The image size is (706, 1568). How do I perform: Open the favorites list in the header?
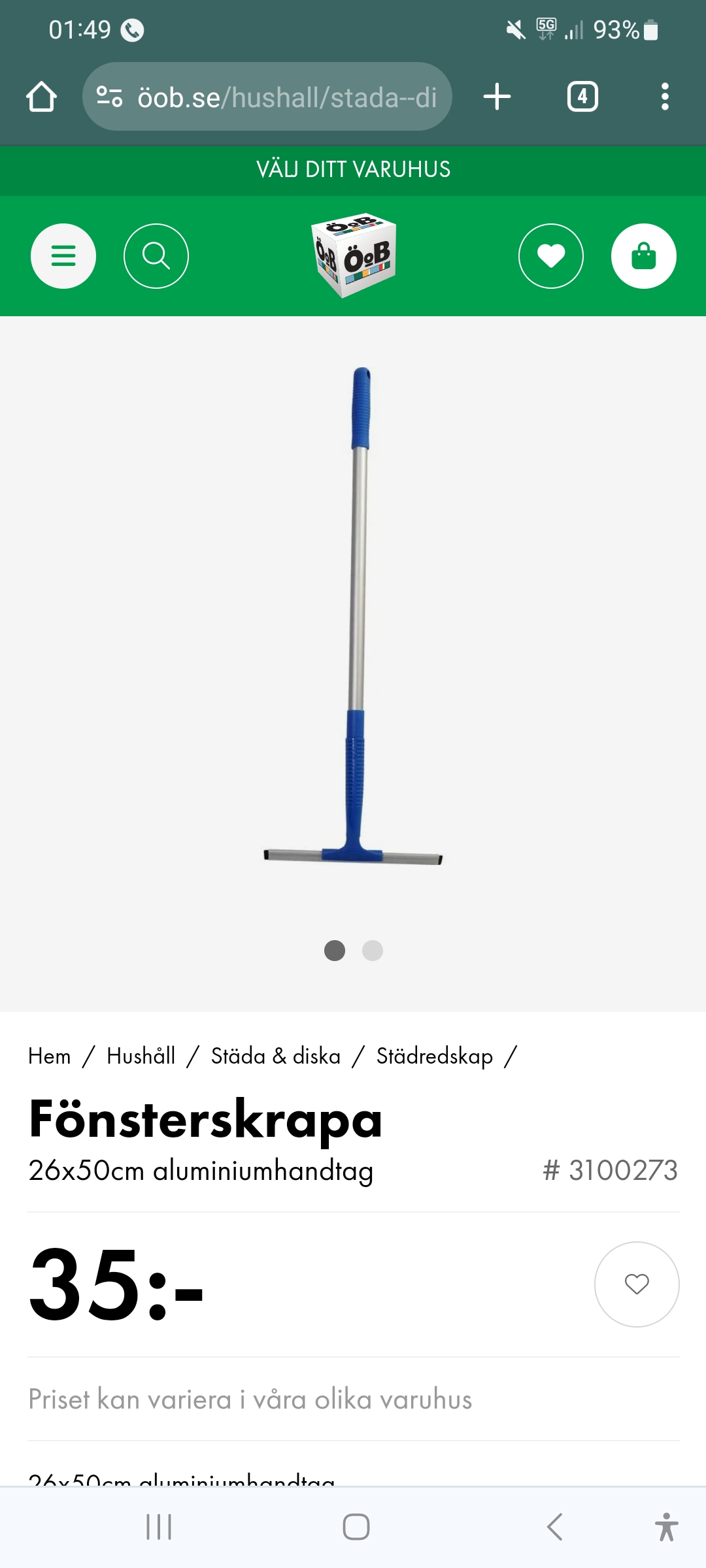(550, 256)
